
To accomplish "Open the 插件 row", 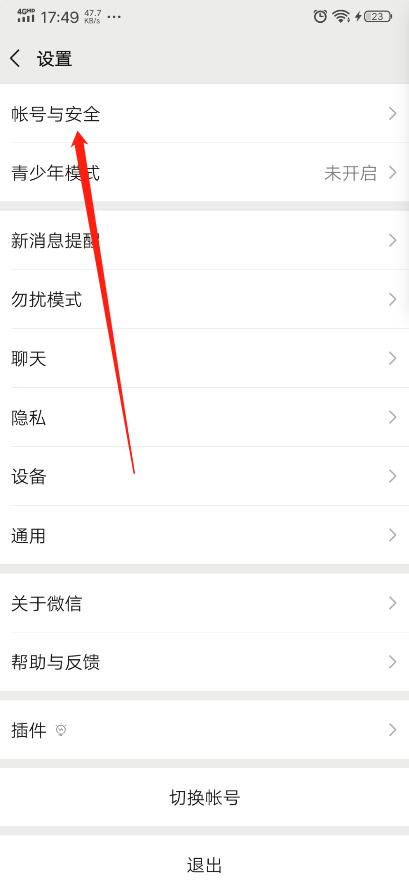I will click(204, 730).
